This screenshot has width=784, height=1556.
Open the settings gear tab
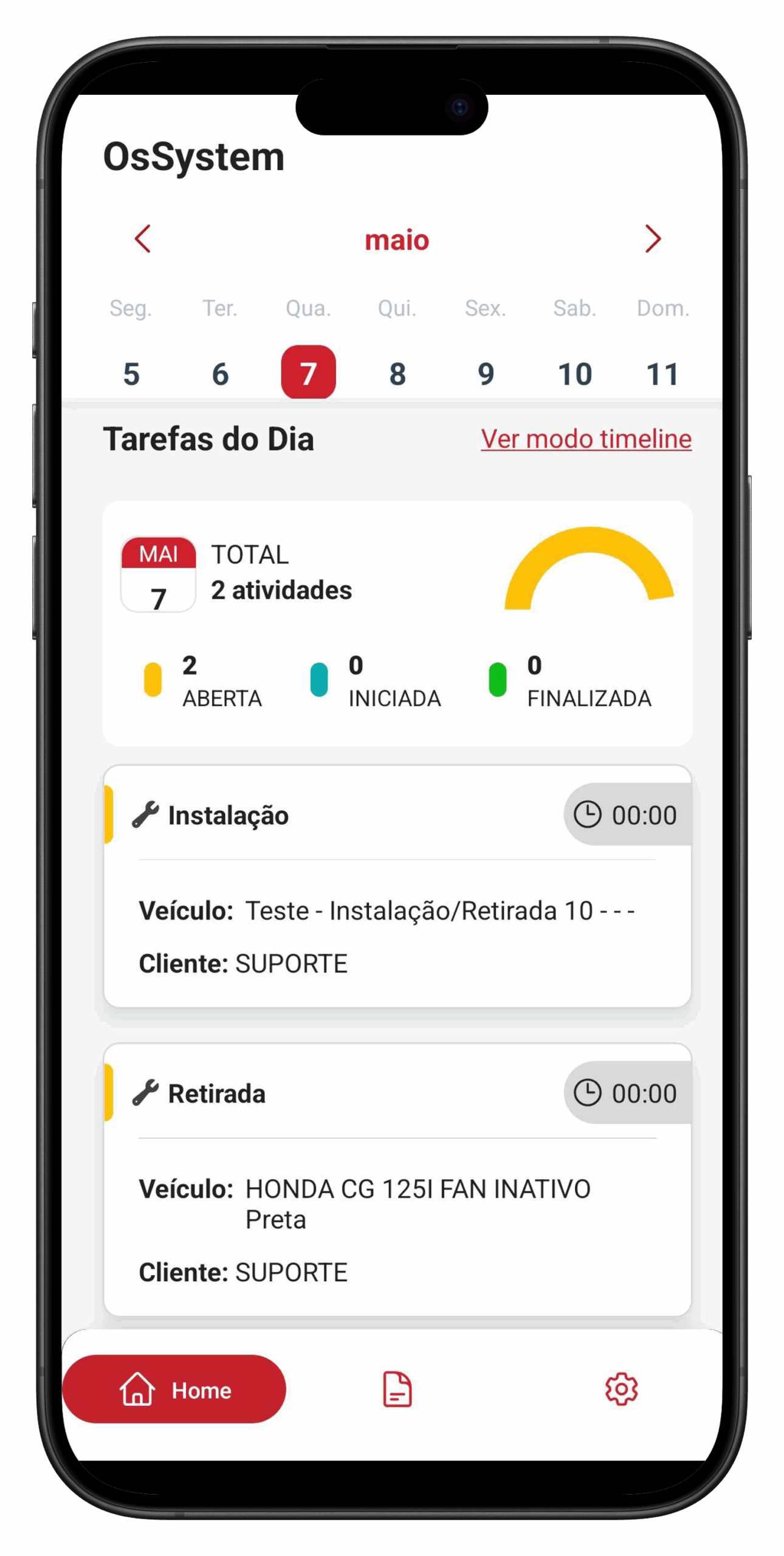click(x=621, y=1389)
